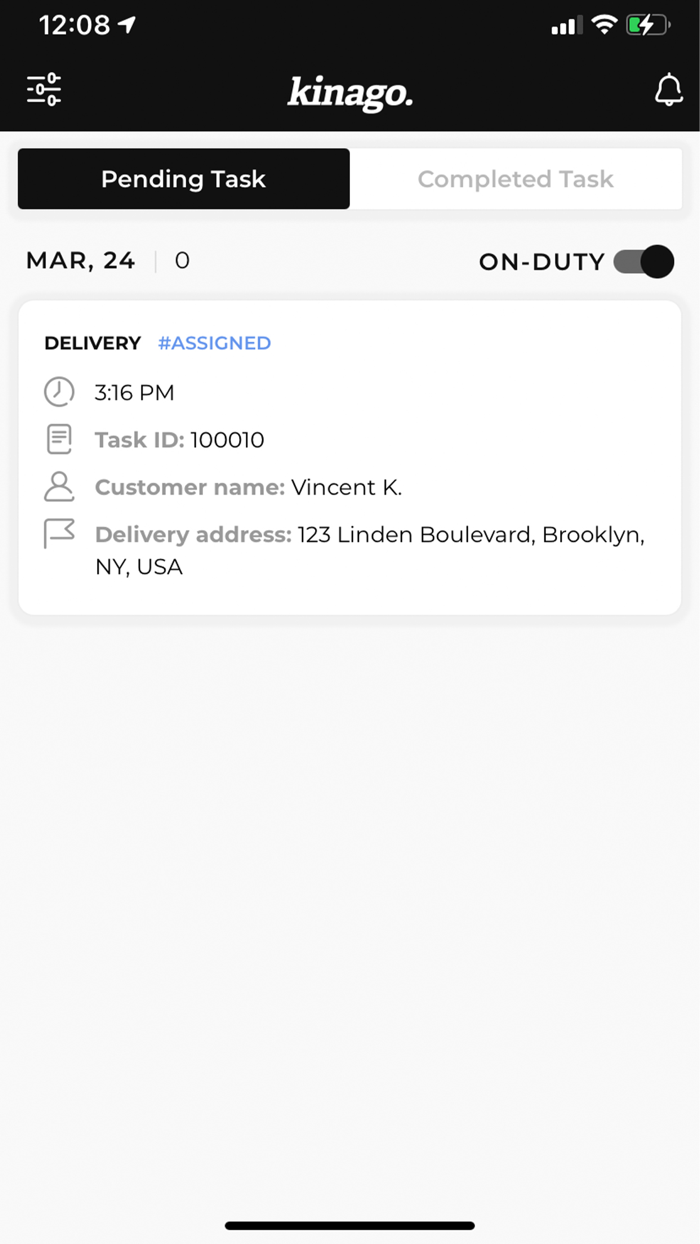Open the notifications bell
This screenshot has width=700, height=1244.
(668, 91)
